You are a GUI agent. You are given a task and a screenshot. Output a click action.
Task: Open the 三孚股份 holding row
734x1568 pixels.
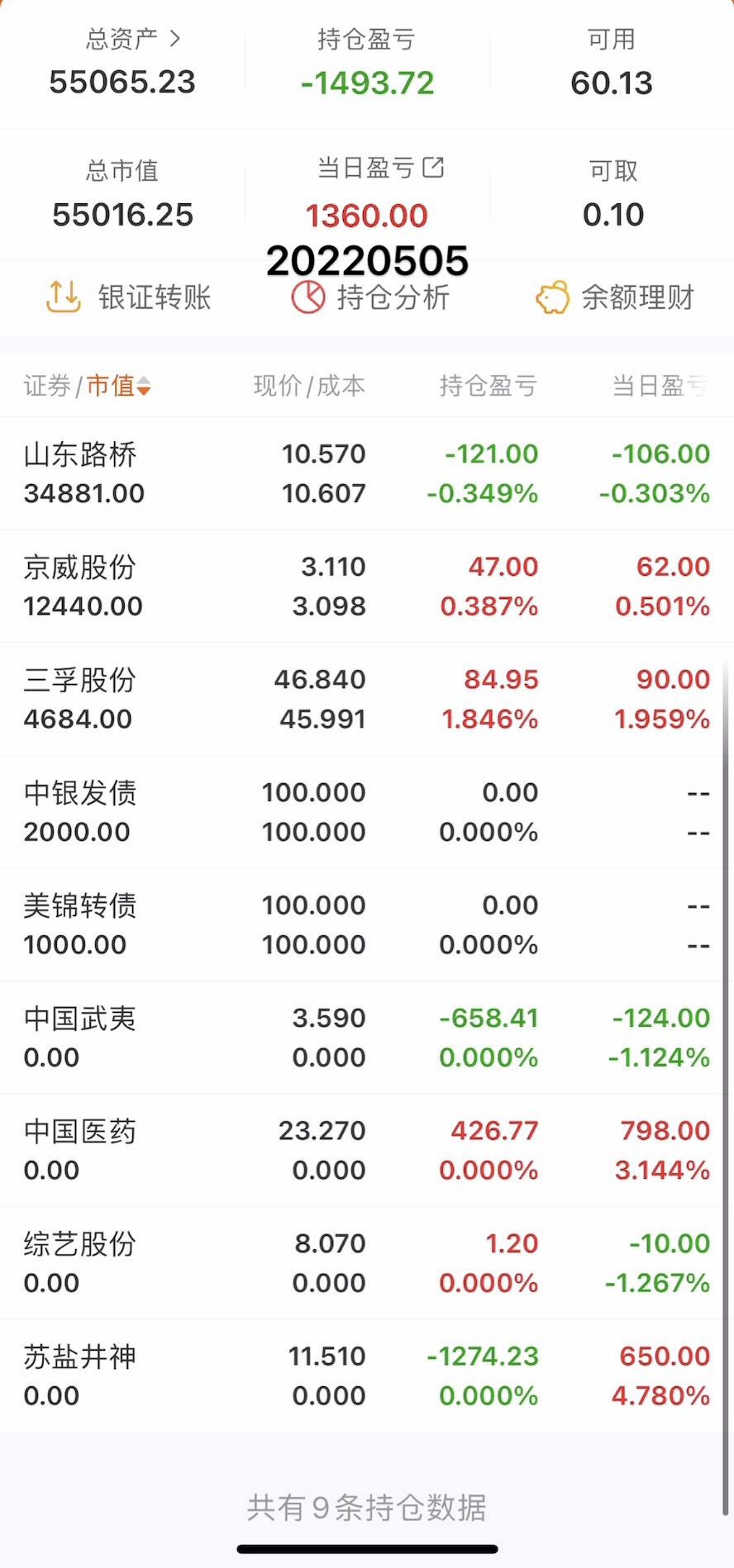coord(367,699)
